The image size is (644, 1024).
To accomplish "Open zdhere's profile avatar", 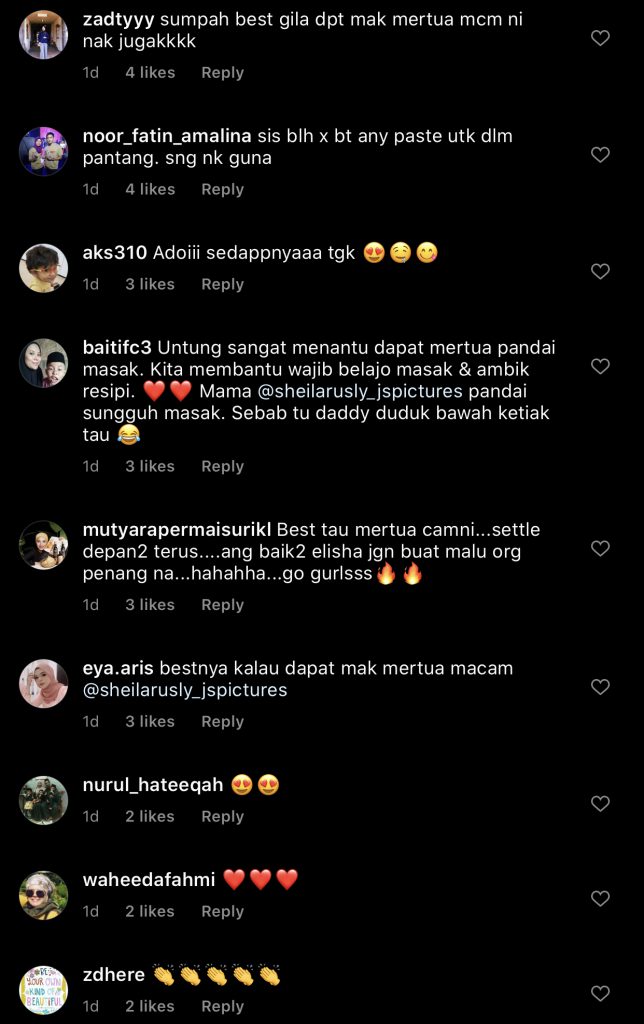I will (x=44, y=990).
